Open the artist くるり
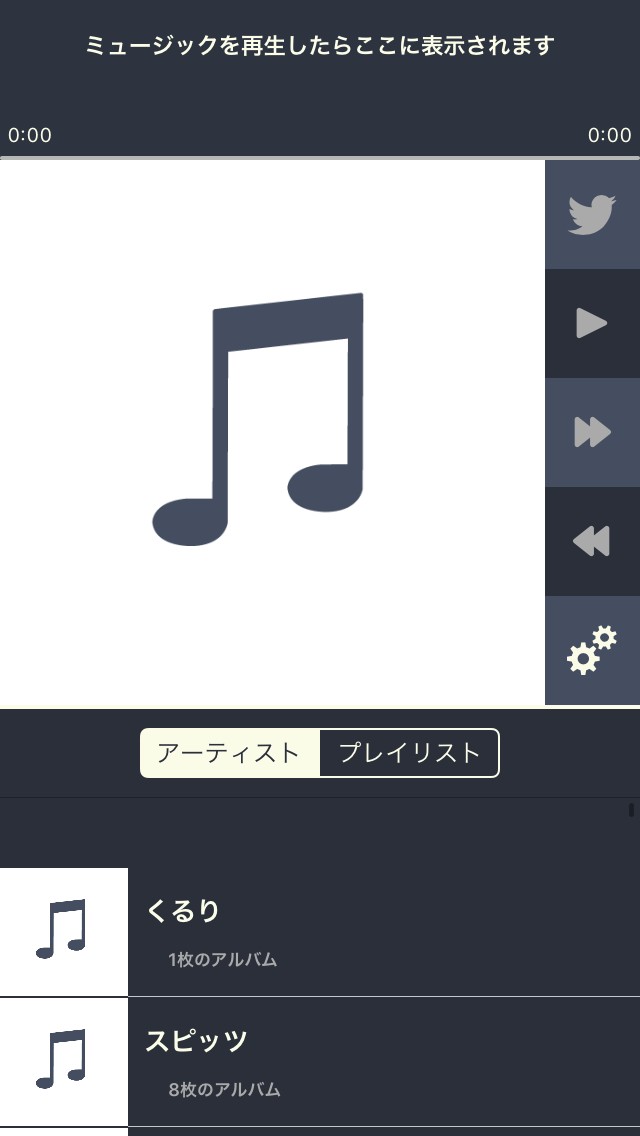Viewport: 640px width, 1136px height. click(x=320, y=932)
